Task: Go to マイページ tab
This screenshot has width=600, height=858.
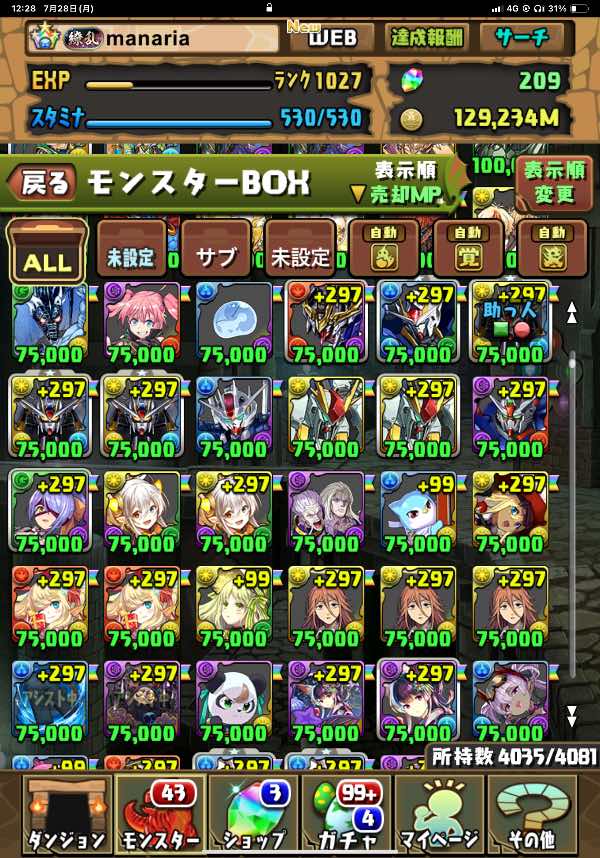Action: coord(441,813)
